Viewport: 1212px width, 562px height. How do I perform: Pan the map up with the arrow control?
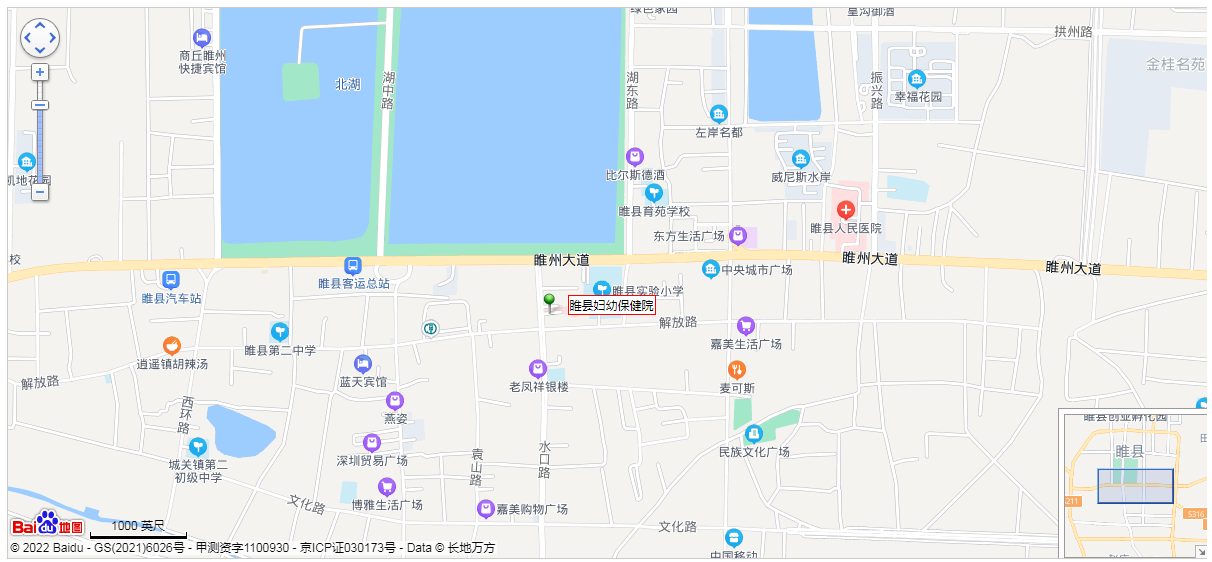pos(40,27)
